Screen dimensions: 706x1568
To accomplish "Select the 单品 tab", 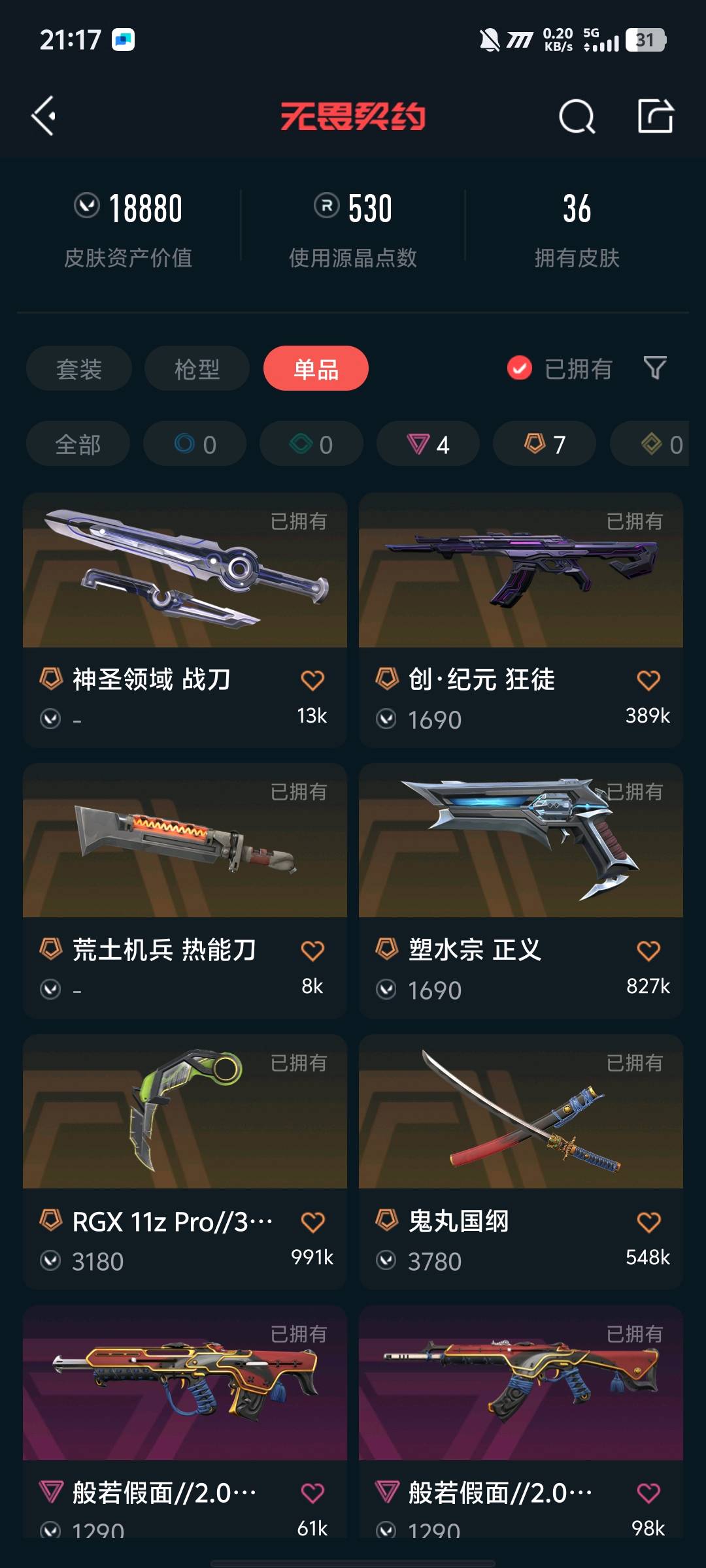I will [316, 369].
